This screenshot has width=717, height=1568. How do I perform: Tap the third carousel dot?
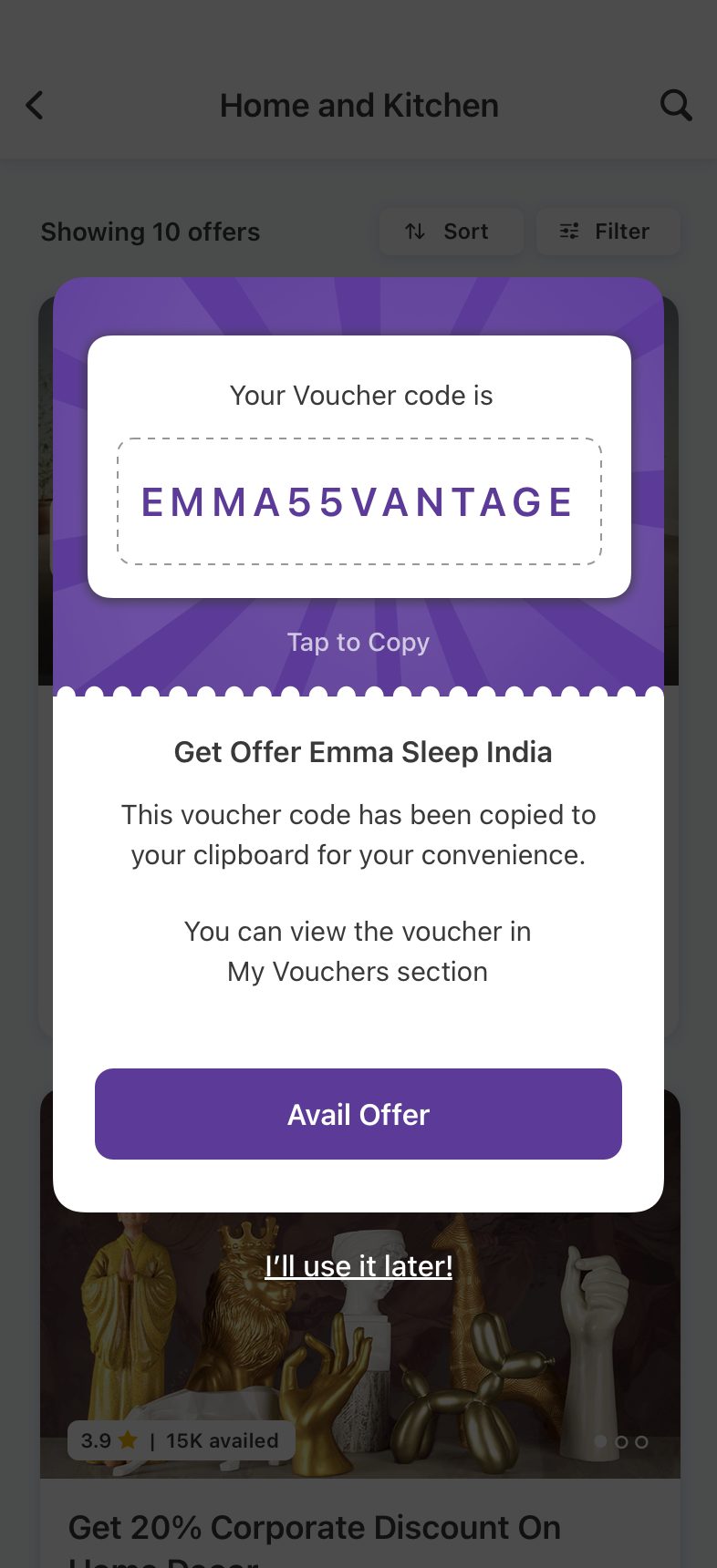(641, 1442)
